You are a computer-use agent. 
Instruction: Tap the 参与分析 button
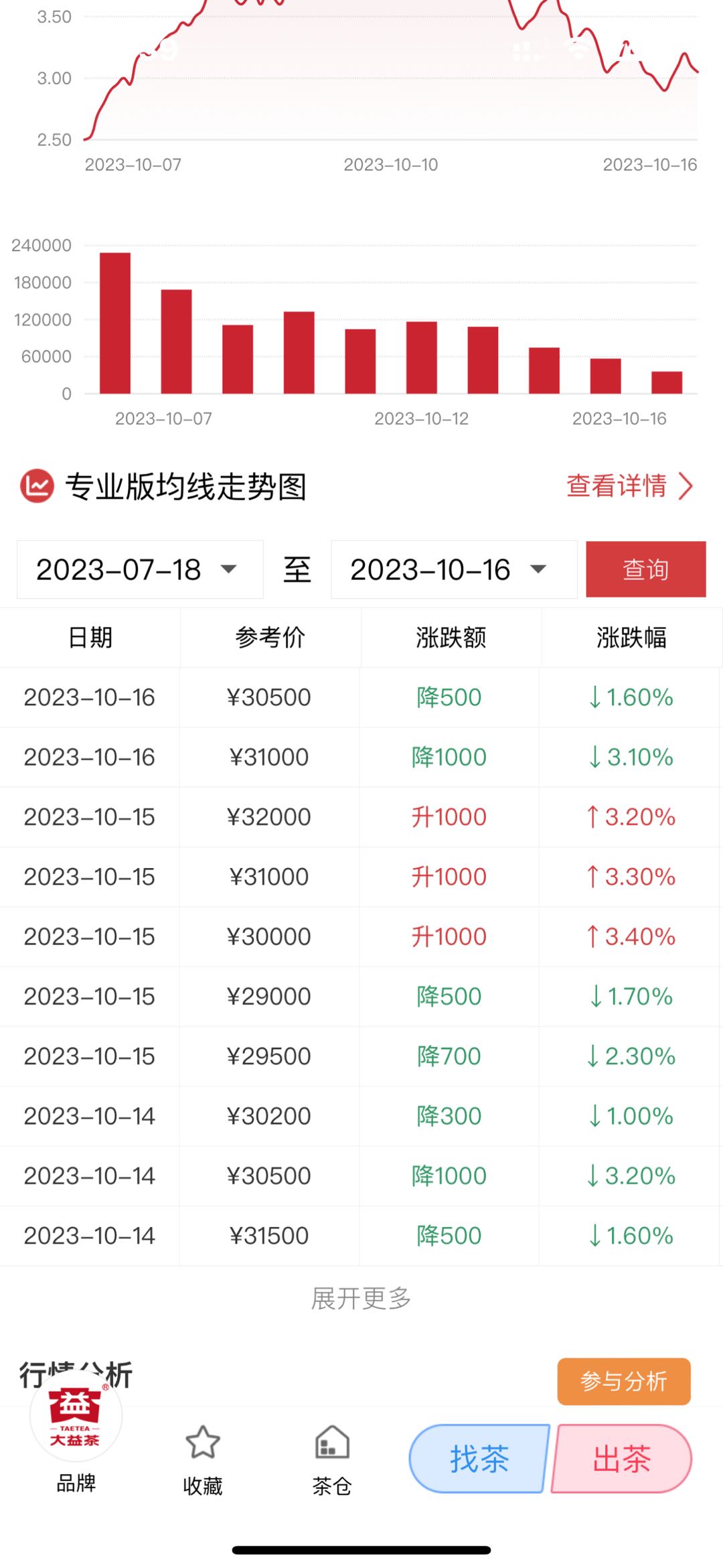point(623,1380)
